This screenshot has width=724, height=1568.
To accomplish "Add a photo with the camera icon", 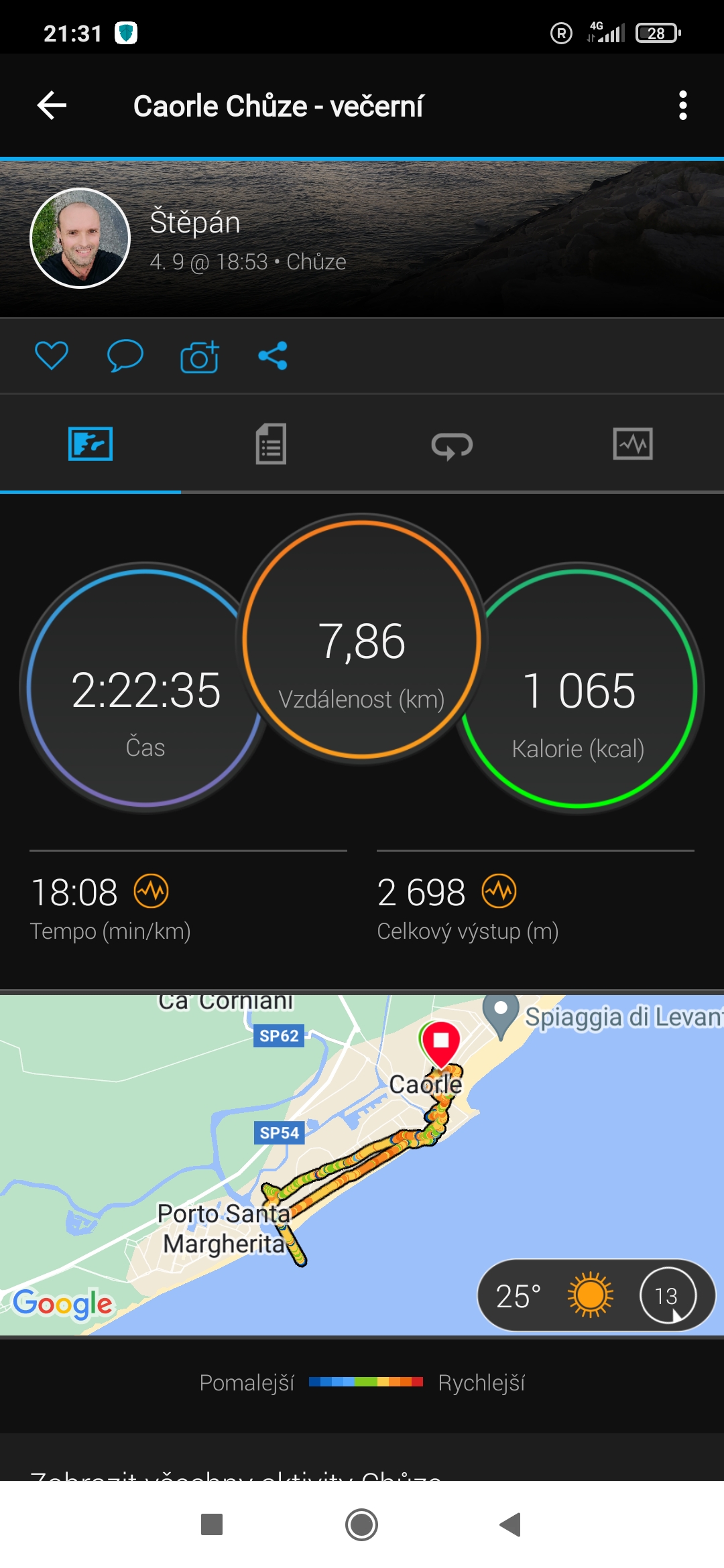I will [x=199, y=356].
